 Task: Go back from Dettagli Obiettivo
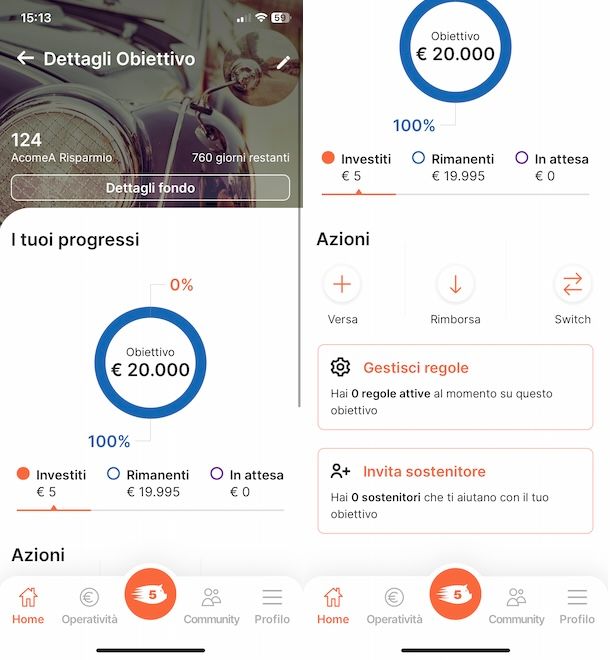(25, 59)
